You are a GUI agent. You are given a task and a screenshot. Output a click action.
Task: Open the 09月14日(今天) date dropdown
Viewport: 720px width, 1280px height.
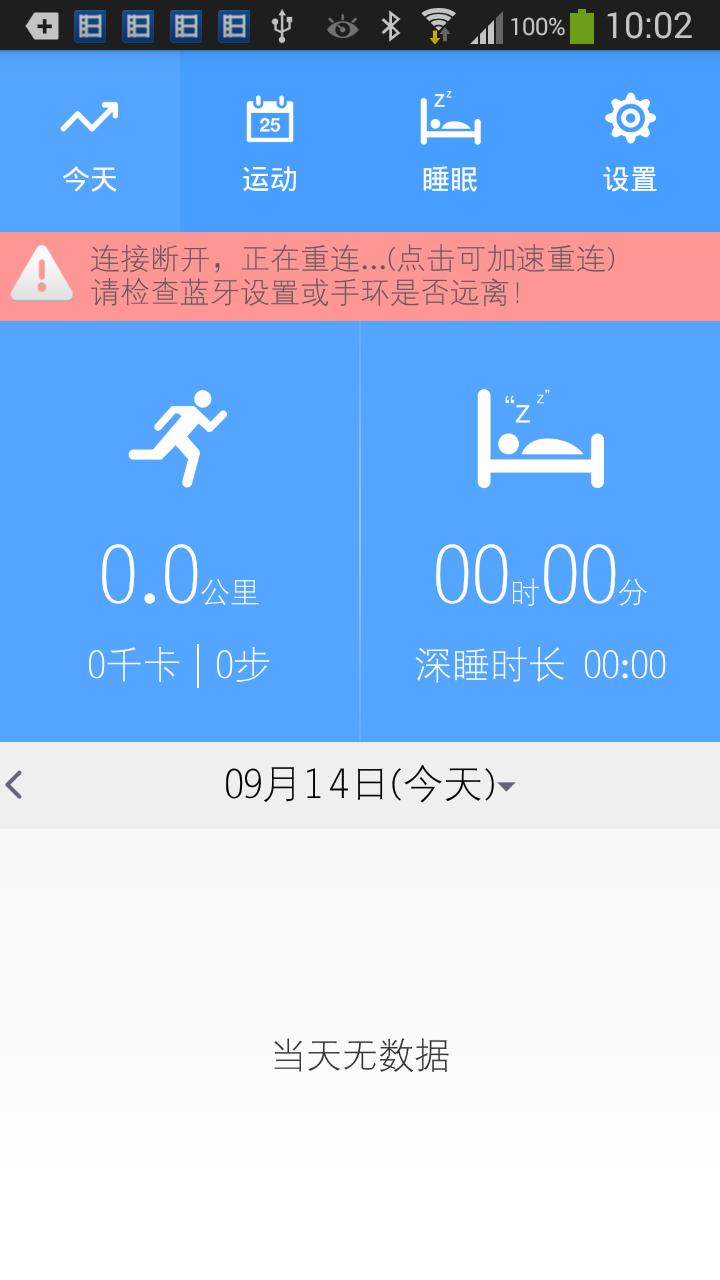(x=360, y=786)
